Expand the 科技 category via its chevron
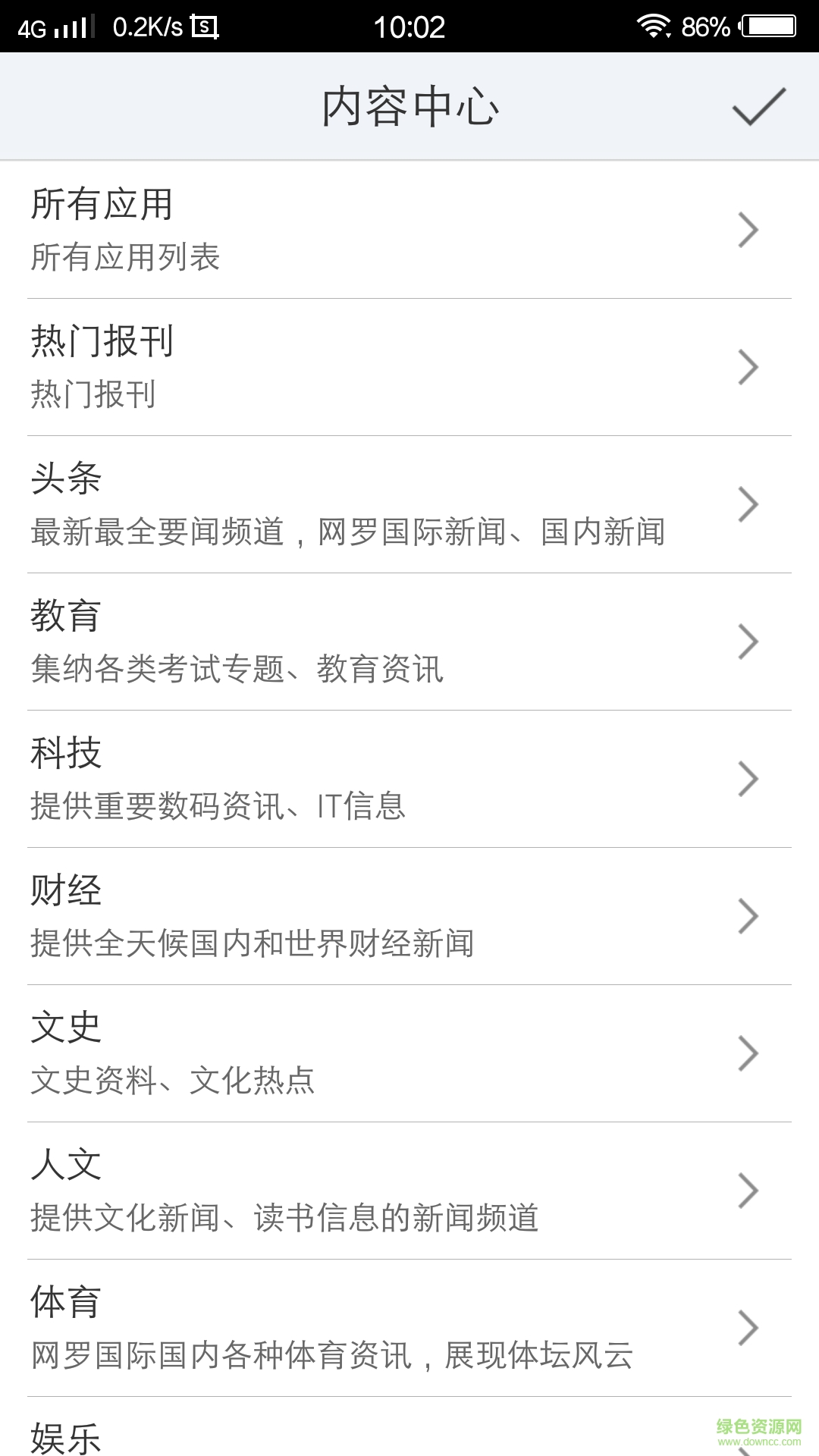This screenshot has width=819, height=1456. [747, 777]
